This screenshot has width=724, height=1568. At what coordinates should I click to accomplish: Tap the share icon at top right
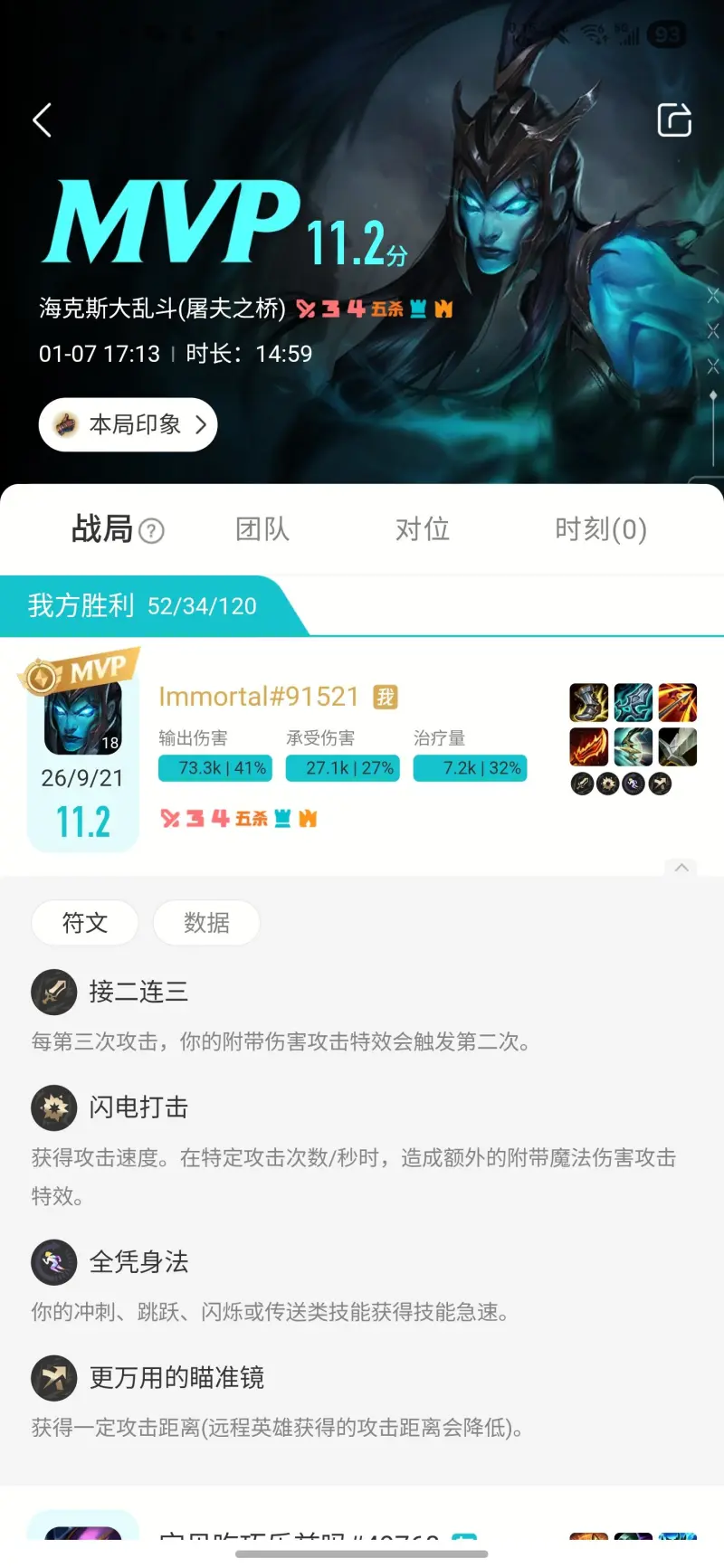(674, 119)
